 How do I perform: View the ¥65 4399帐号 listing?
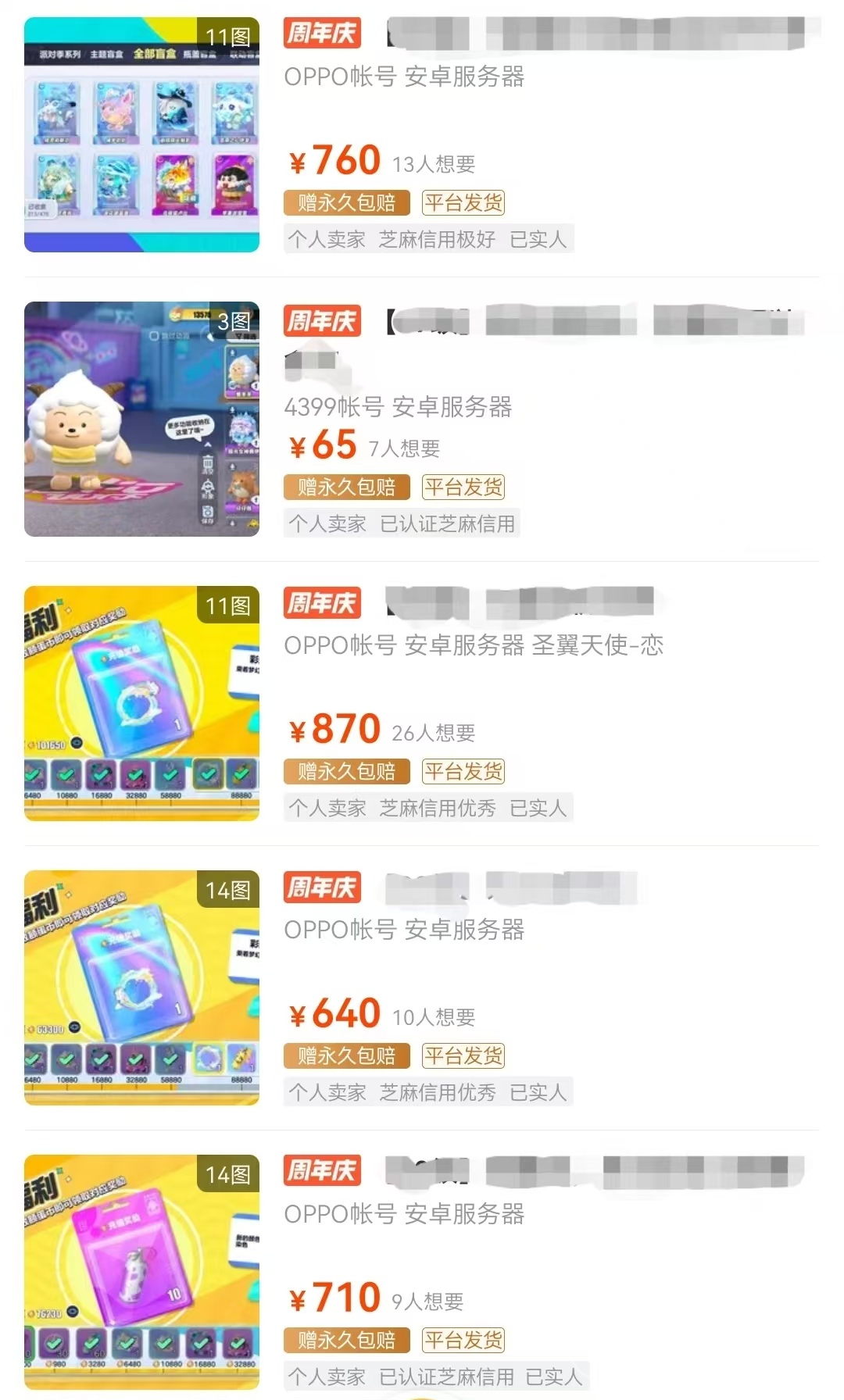pyautogui.click(x=398, y=407)
